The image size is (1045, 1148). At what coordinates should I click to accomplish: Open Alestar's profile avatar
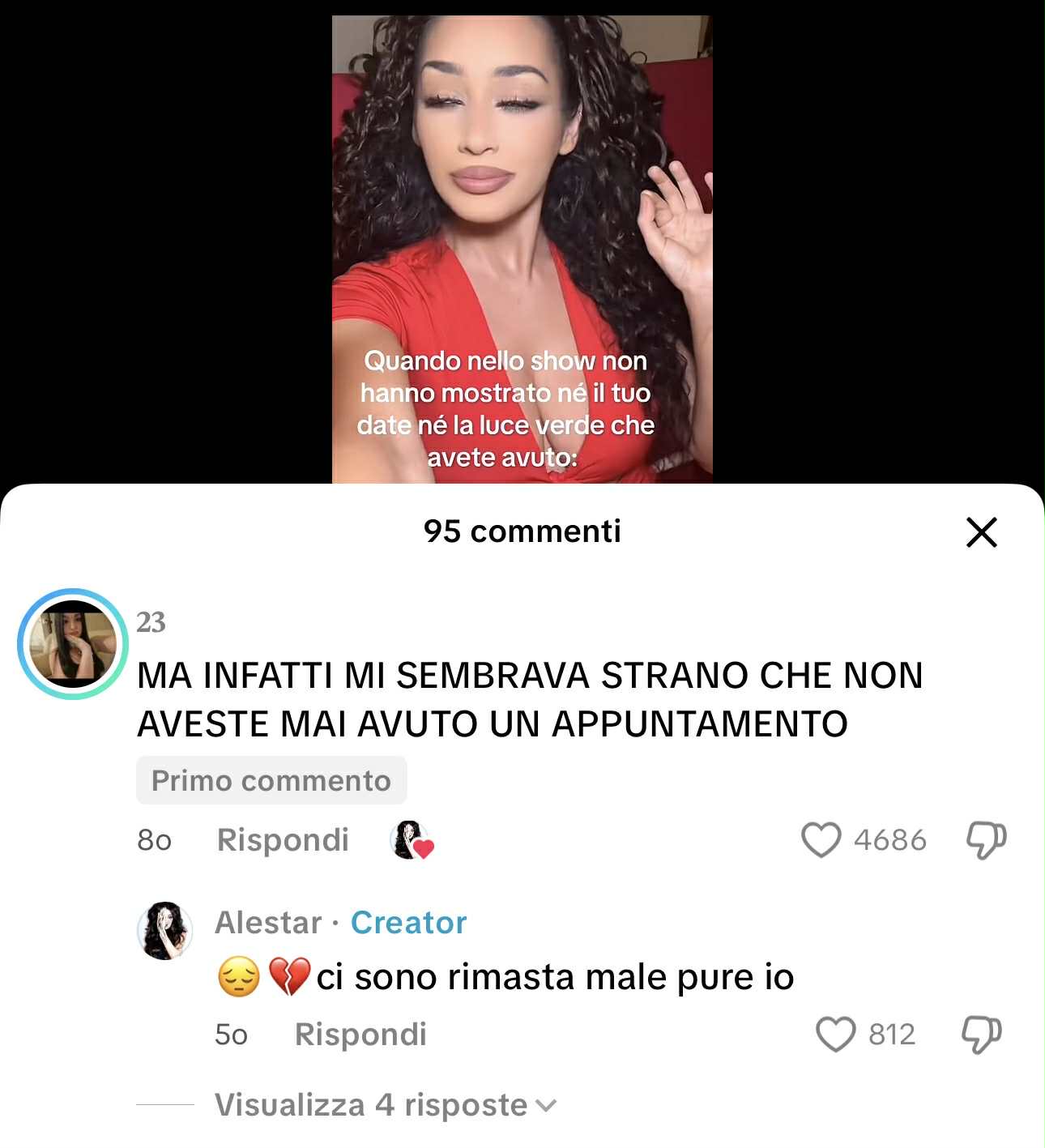(x=165, y=931)
